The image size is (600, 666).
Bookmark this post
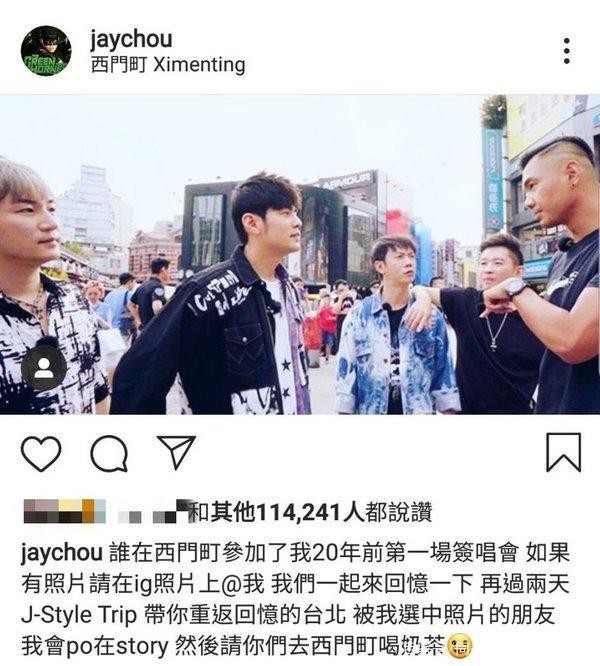(563, 453)
